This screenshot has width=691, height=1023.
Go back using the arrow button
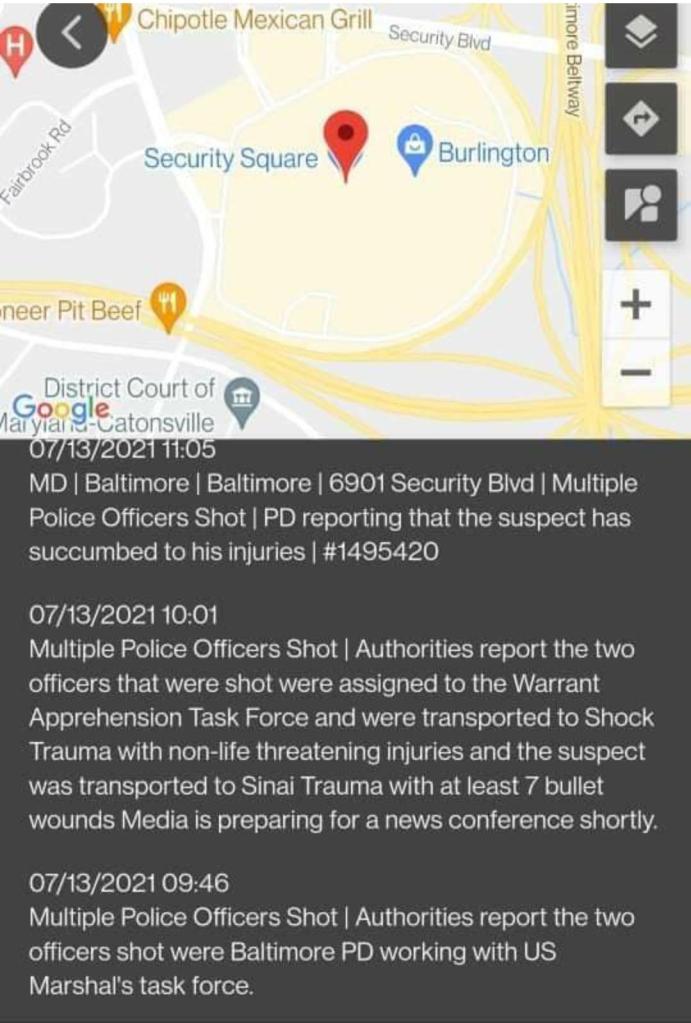(72, 34)
